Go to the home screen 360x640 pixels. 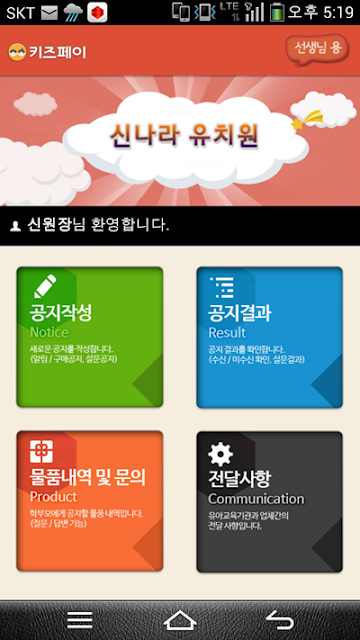click(180, 621)
